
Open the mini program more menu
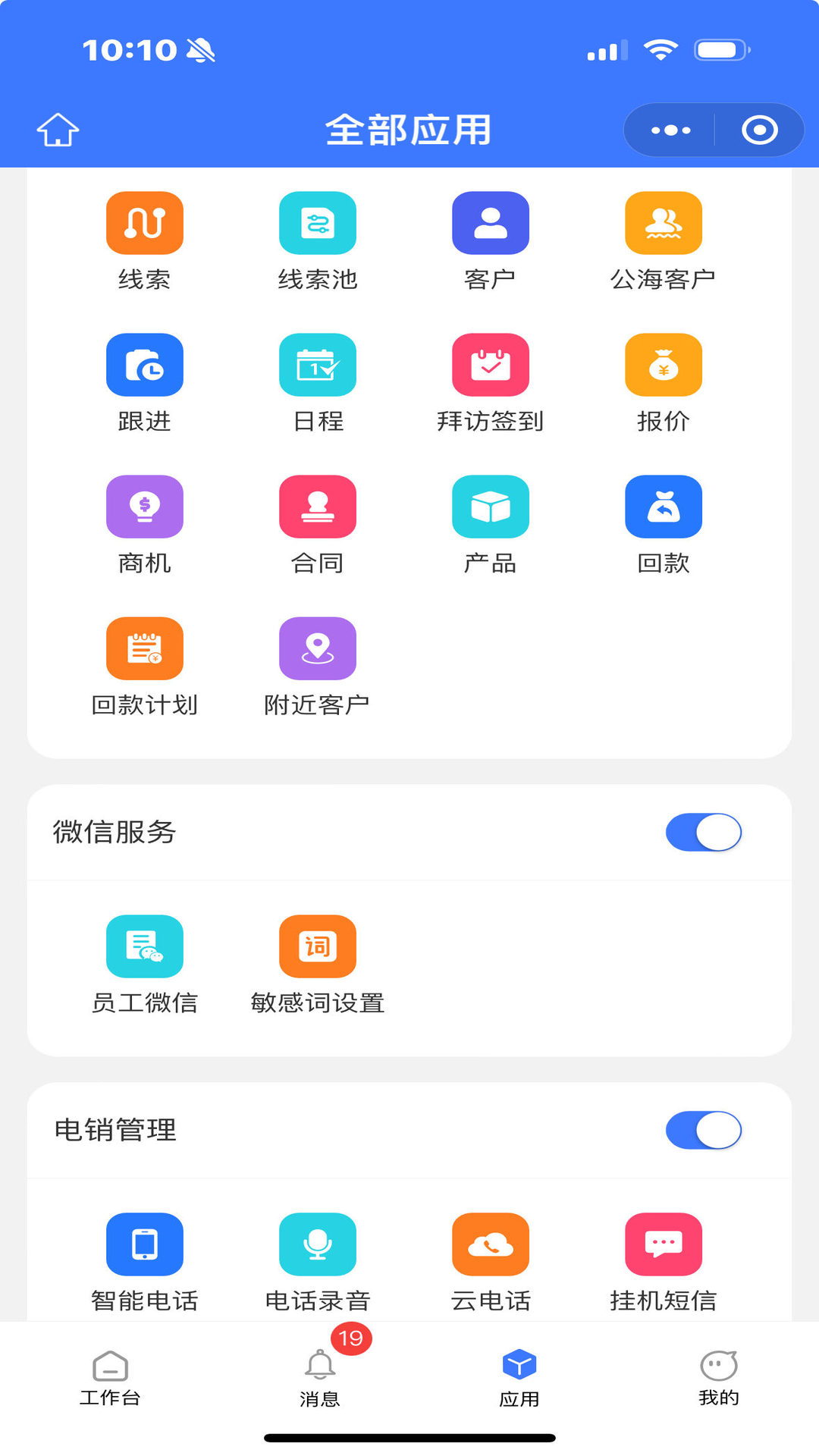(x=670, y=130)
